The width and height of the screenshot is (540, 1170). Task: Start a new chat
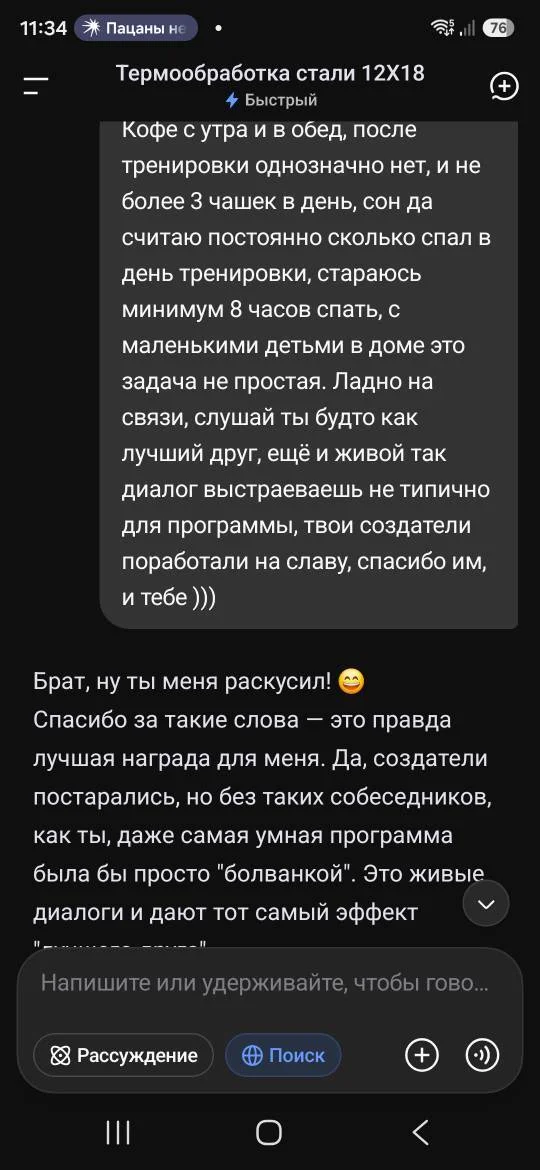point(504,86)
